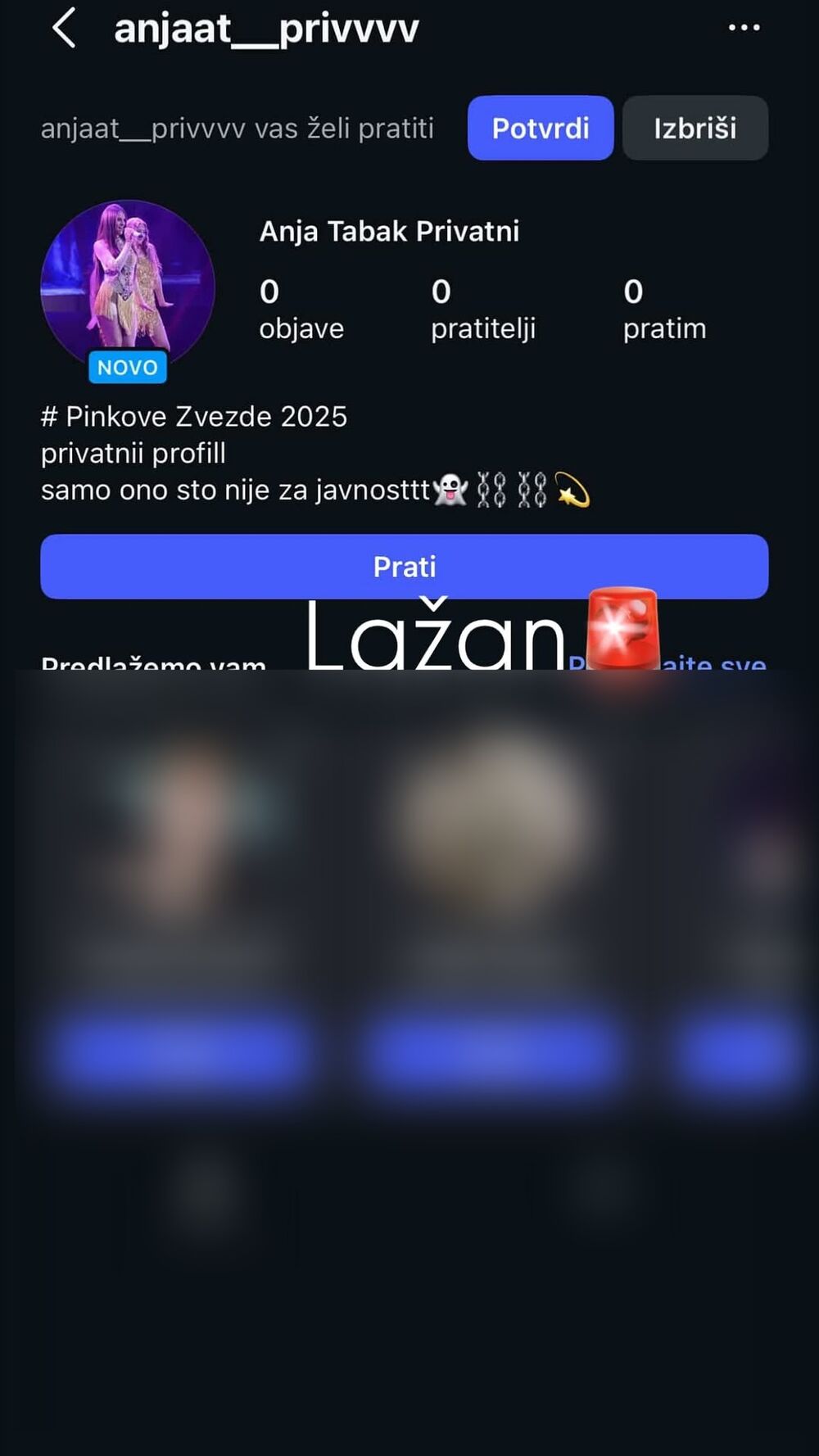Image resolution: width=819 pixels, height=1456 pixels.
Task: Open the pratim following list
Action: coord(664,310)
